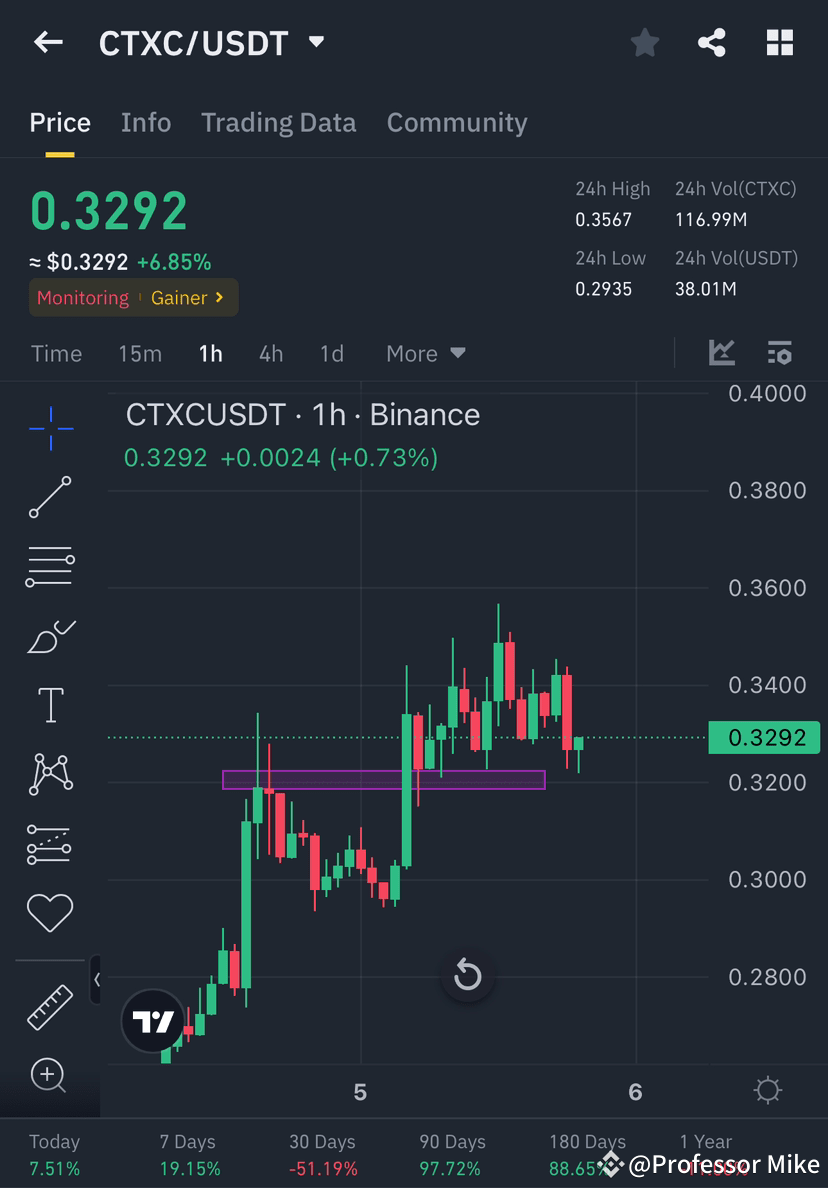Select the zoom in tool
Viewport: 828px width, 1188px height.
50,1076
